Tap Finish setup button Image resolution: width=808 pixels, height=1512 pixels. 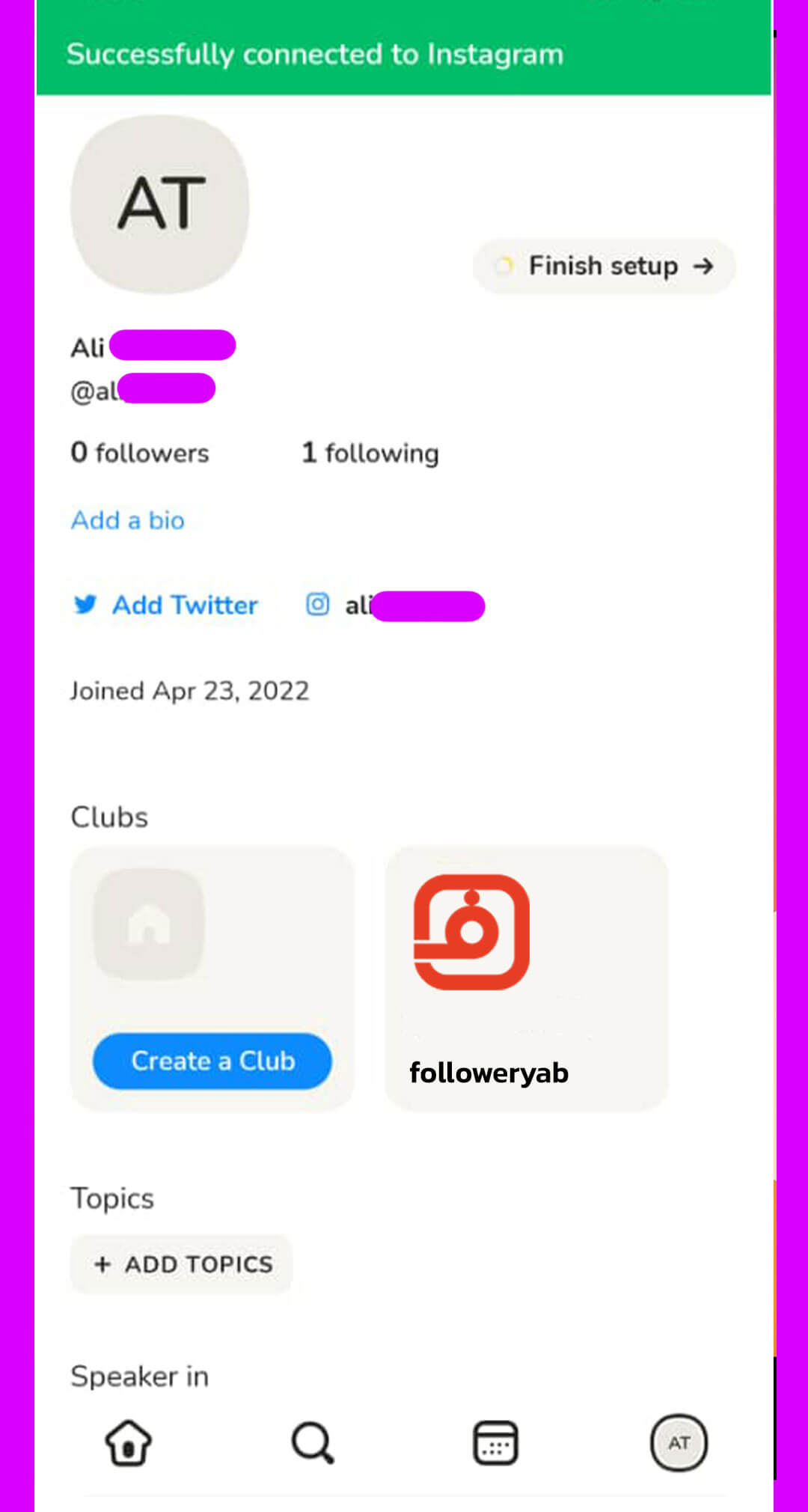point(604,266)
